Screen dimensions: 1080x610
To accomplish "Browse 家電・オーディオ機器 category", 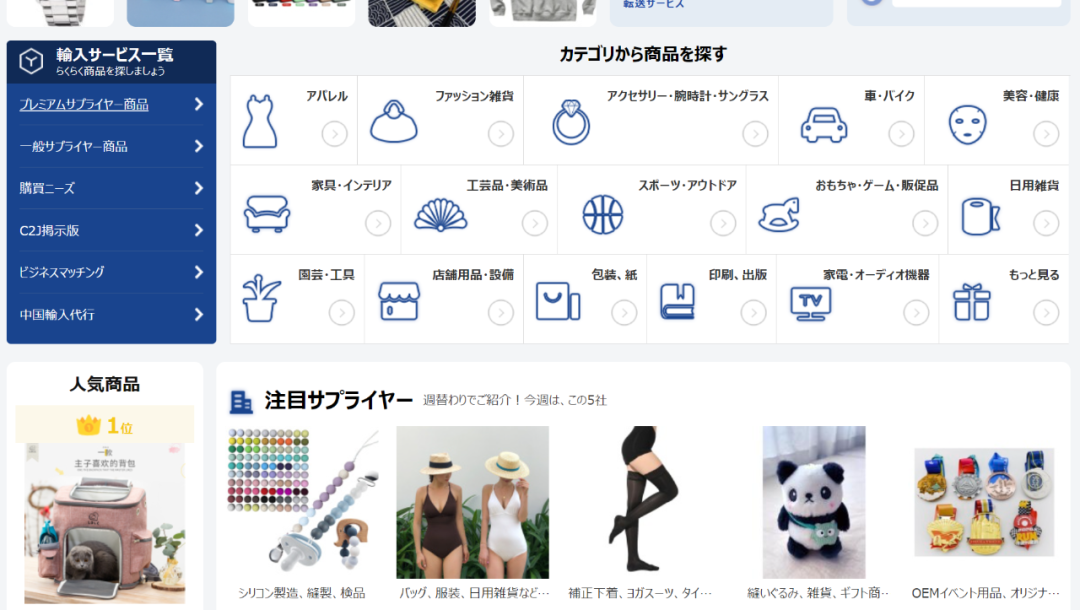I will pos(857,298).
